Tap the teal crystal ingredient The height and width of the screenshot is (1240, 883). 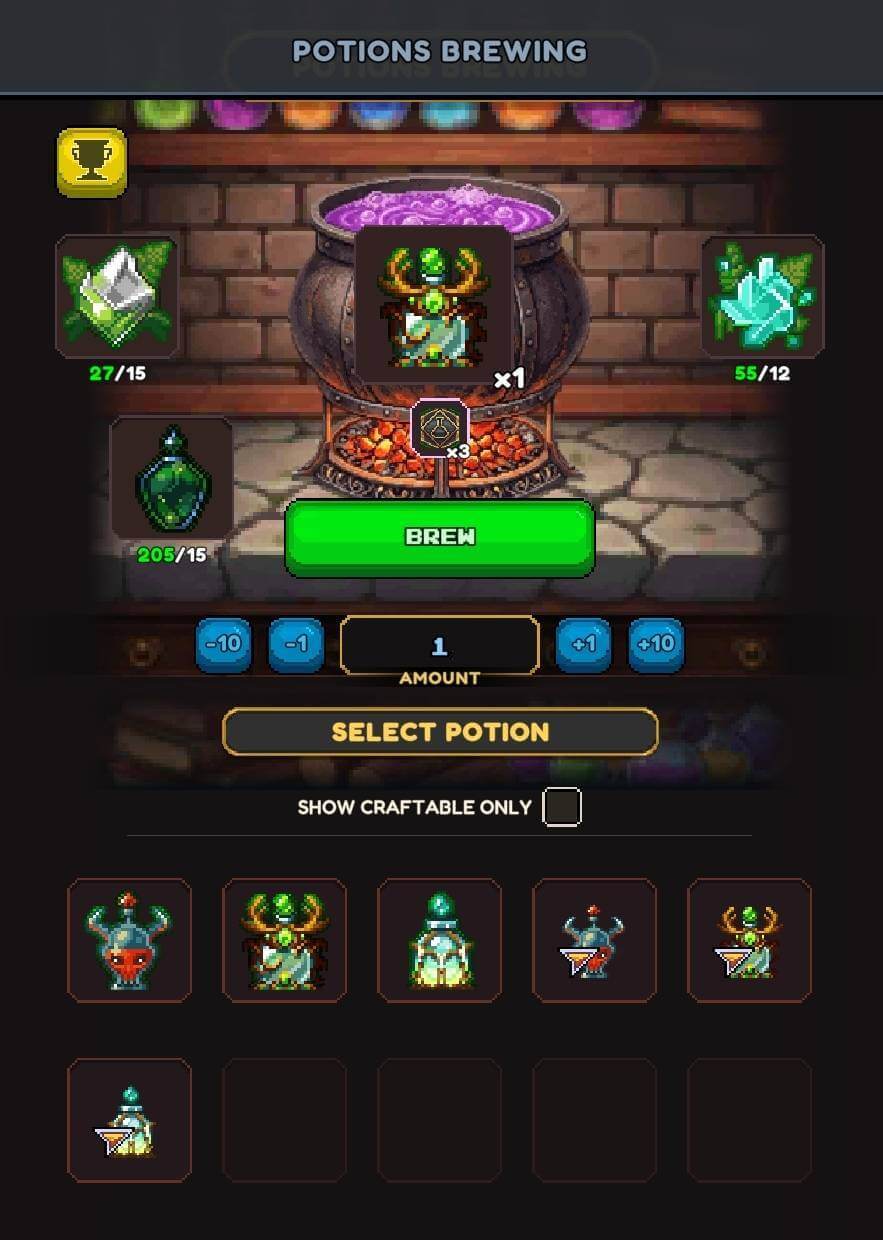click(x=763, y=297)
